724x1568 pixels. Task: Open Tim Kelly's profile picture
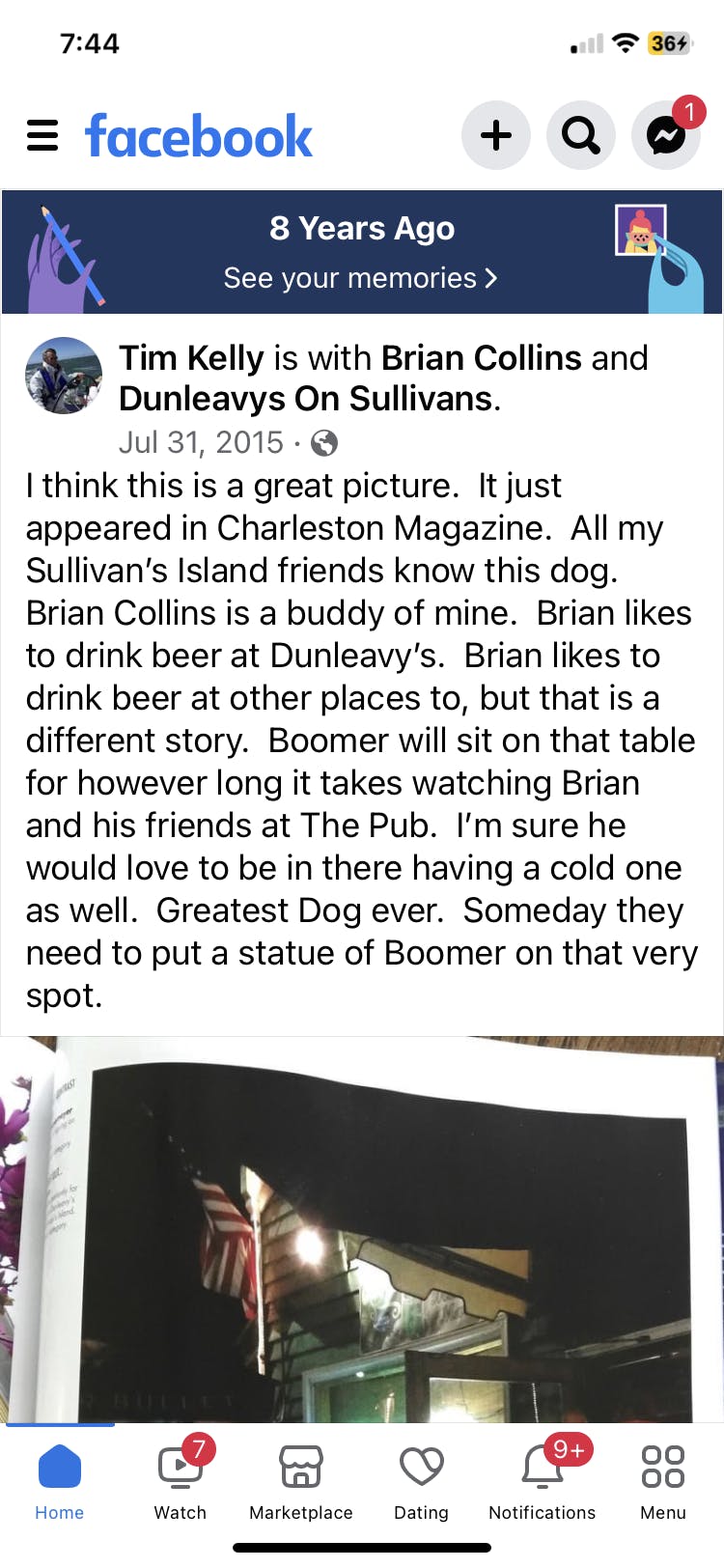tap(64, 376)
